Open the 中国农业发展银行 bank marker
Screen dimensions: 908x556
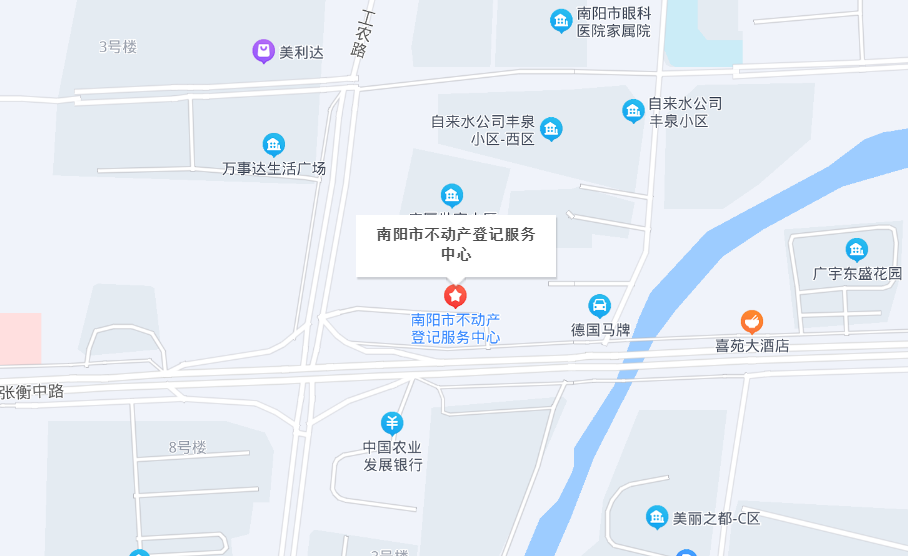tap(392, 423)
